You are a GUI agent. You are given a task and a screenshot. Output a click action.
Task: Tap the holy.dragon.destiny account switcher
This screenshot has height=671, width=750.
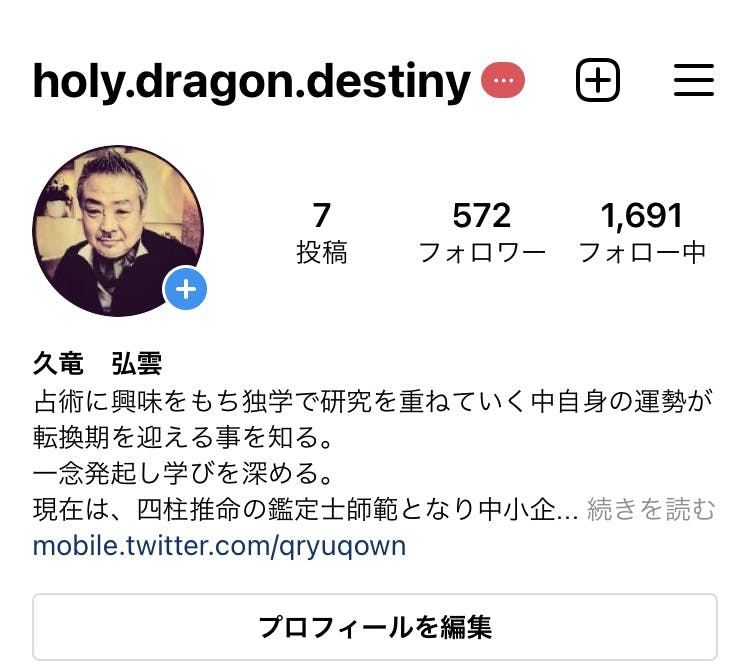(x=251, y=82)
